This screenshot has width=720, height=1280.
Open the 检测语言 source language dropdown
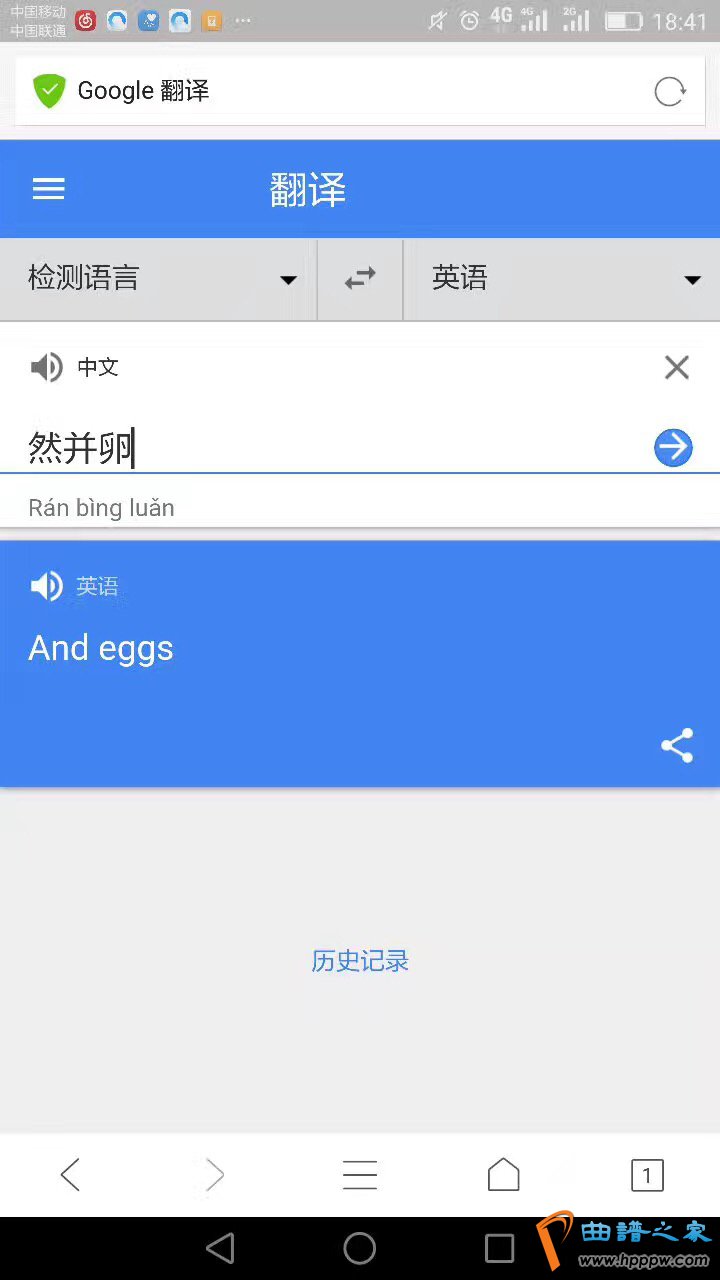click(160, 279)
